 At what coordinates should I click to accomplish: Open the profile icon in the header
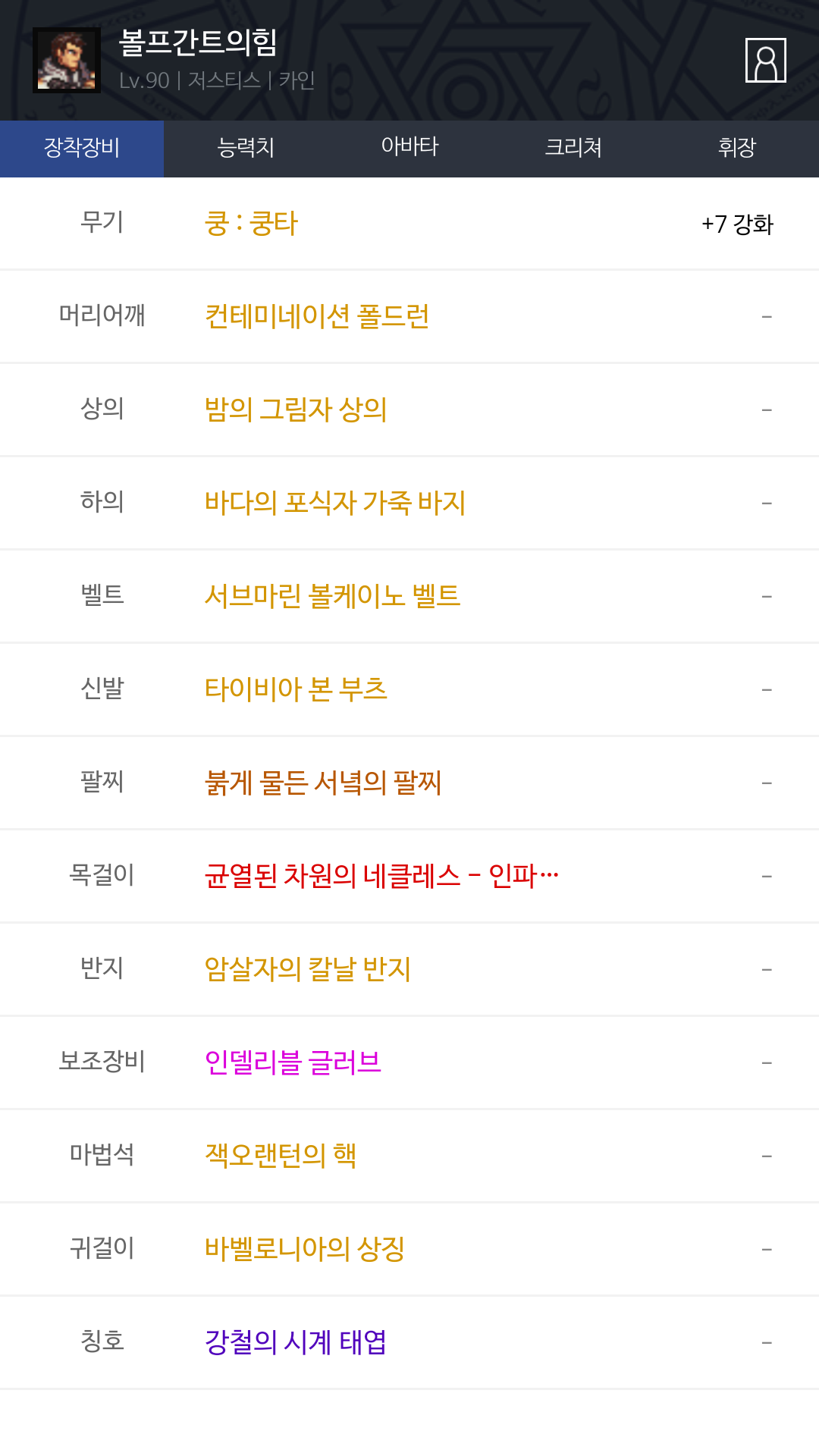(765, 60)
